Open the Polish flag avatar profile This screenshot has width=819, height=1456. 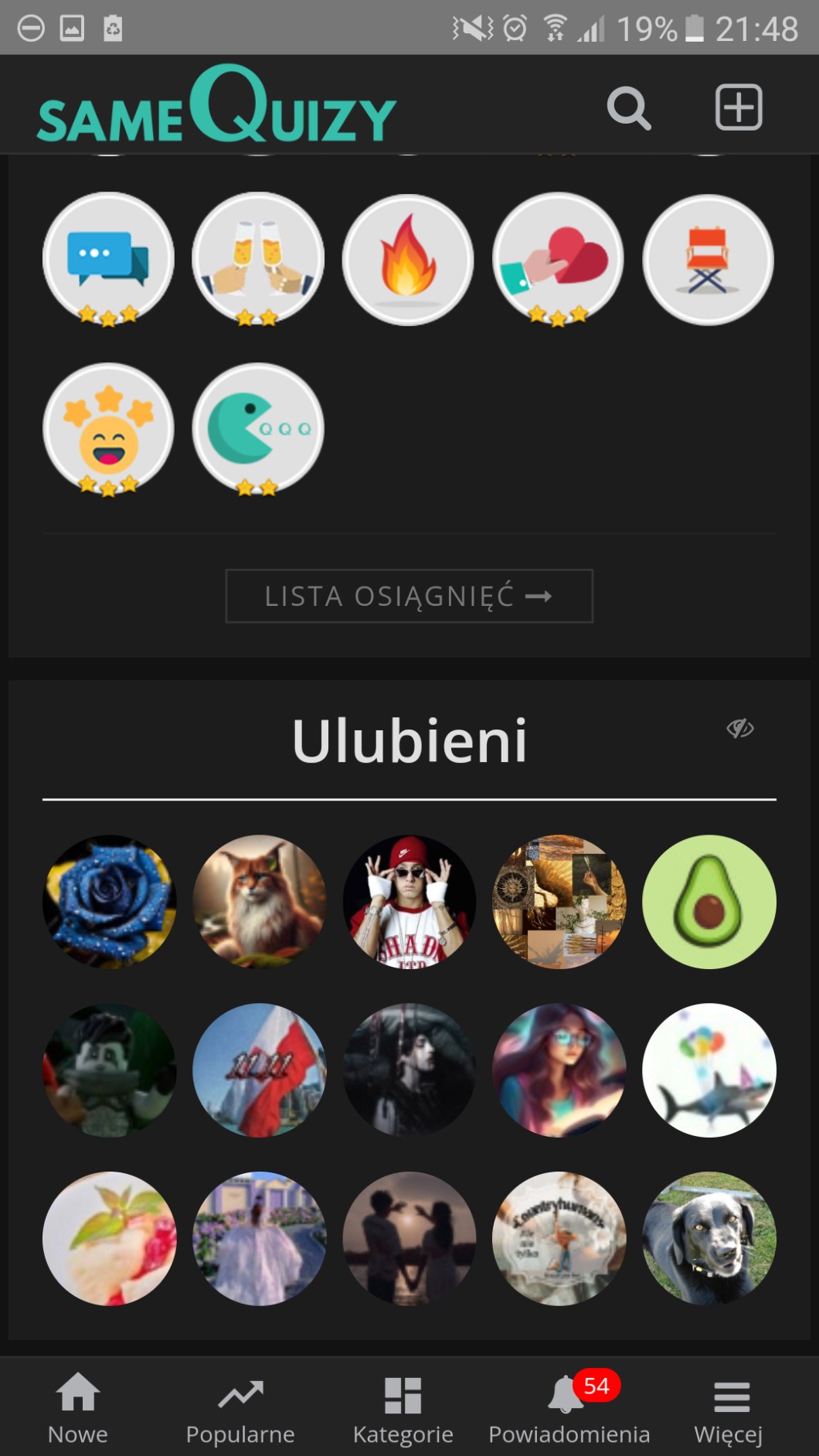(x=259, y=1070)
